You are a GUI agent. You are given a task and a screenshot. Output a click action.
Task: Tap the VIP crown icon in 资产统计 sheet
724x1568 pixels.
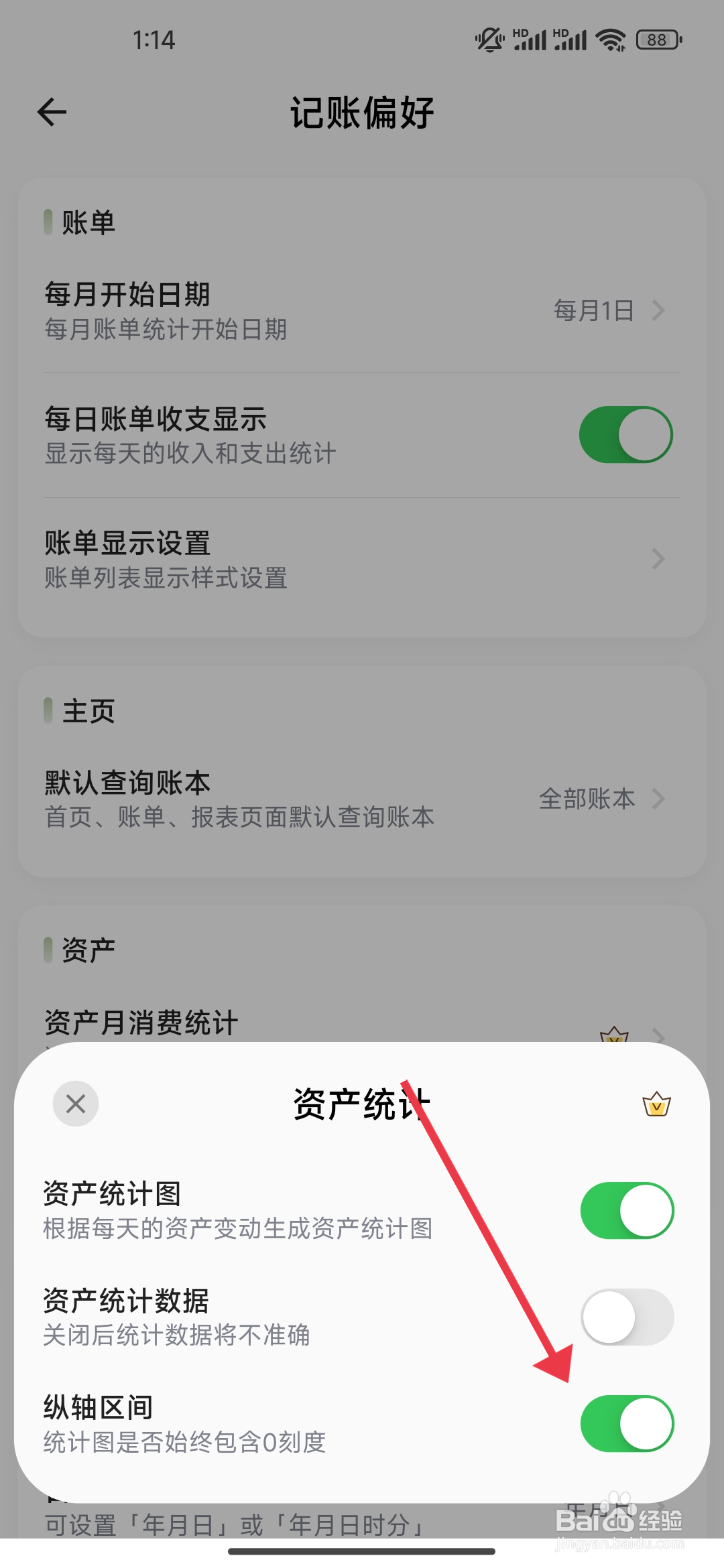(x=657, y=1104)
